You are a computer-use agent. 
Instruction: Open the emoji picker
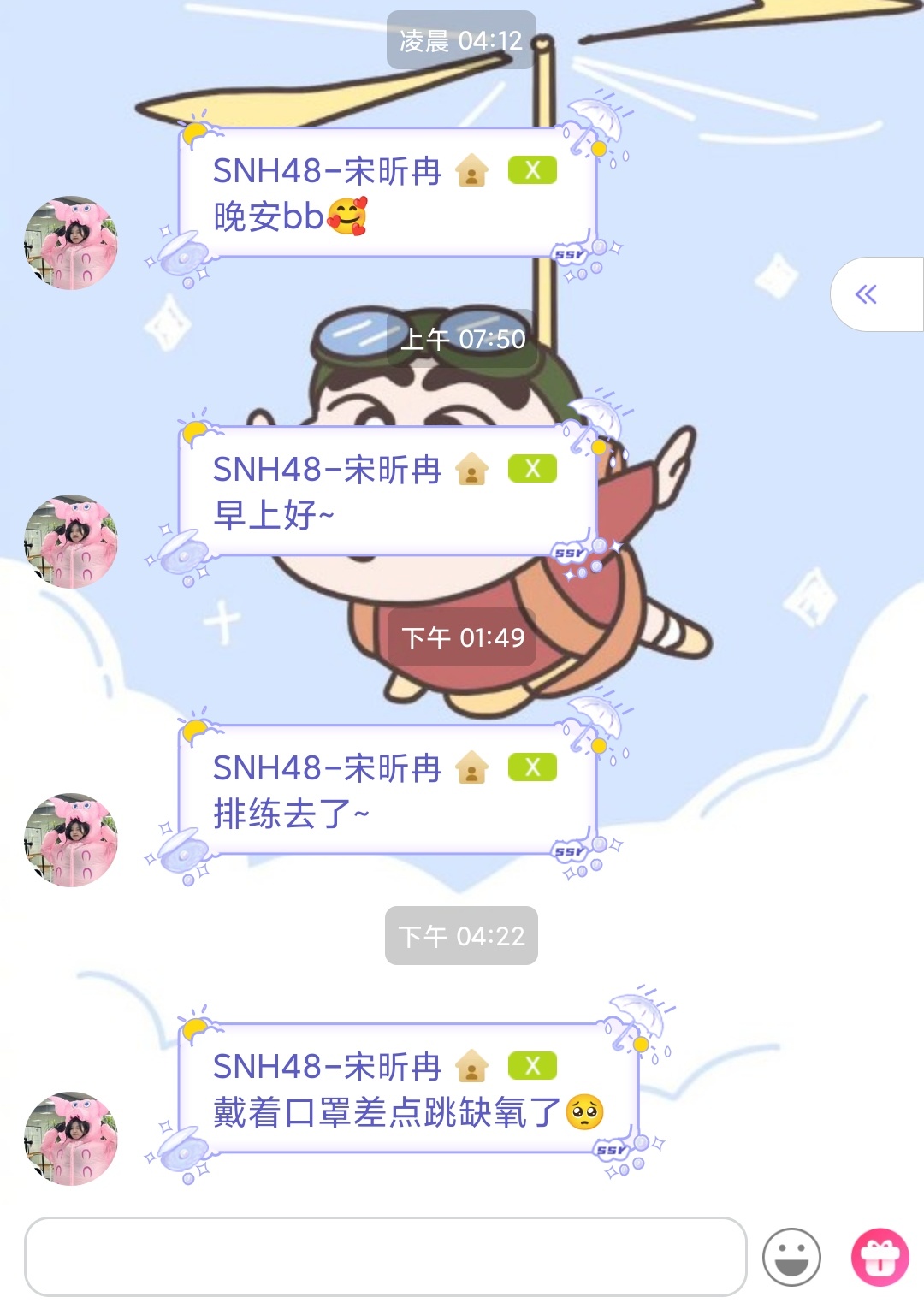click(791, 1257)
